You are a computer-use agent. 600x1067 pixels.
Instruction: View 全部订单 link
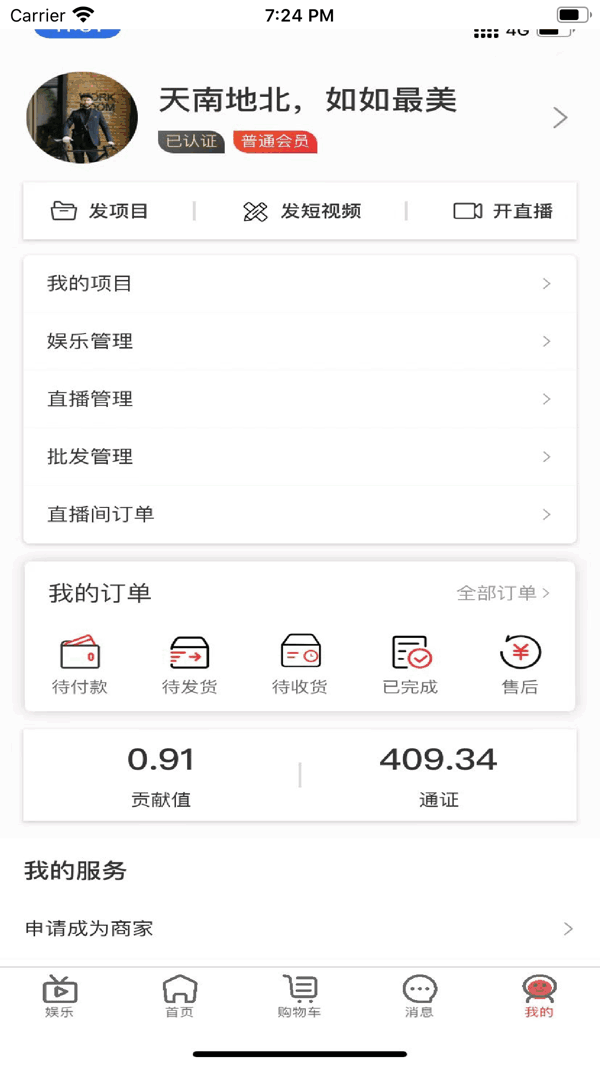coord(503,593)
